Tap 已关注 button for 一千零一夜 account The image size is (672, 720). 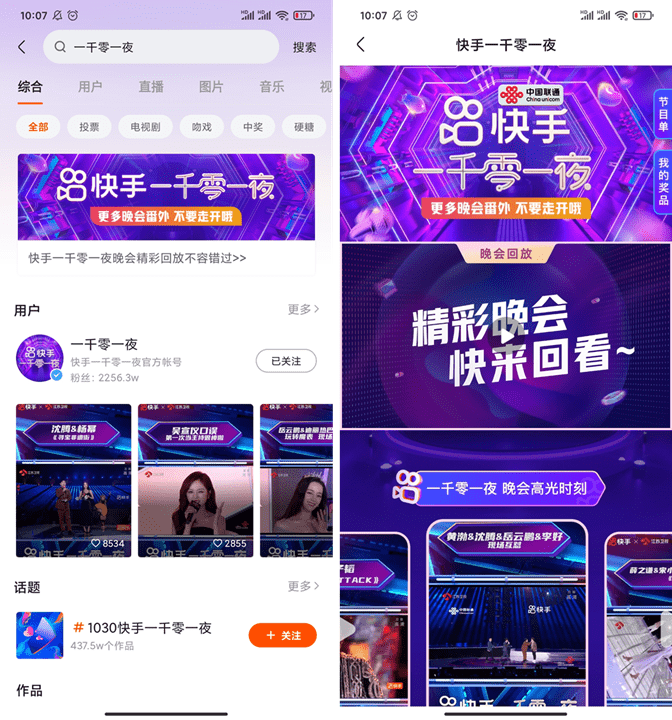(x=285, y=361)
